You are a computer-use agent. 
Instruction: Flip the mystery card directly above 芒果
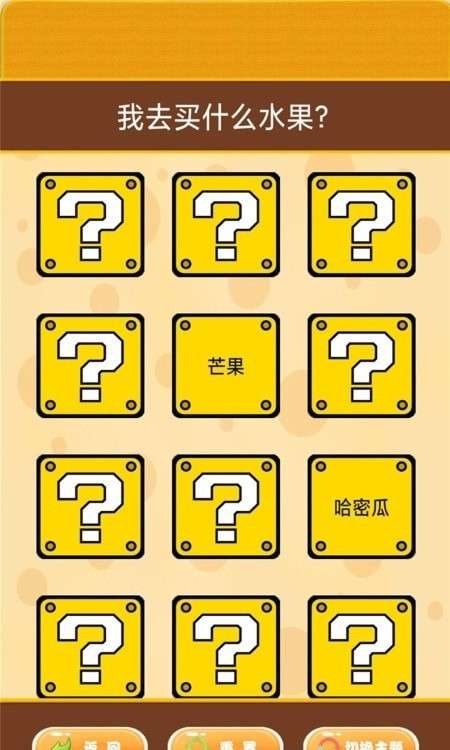(226, 224)
